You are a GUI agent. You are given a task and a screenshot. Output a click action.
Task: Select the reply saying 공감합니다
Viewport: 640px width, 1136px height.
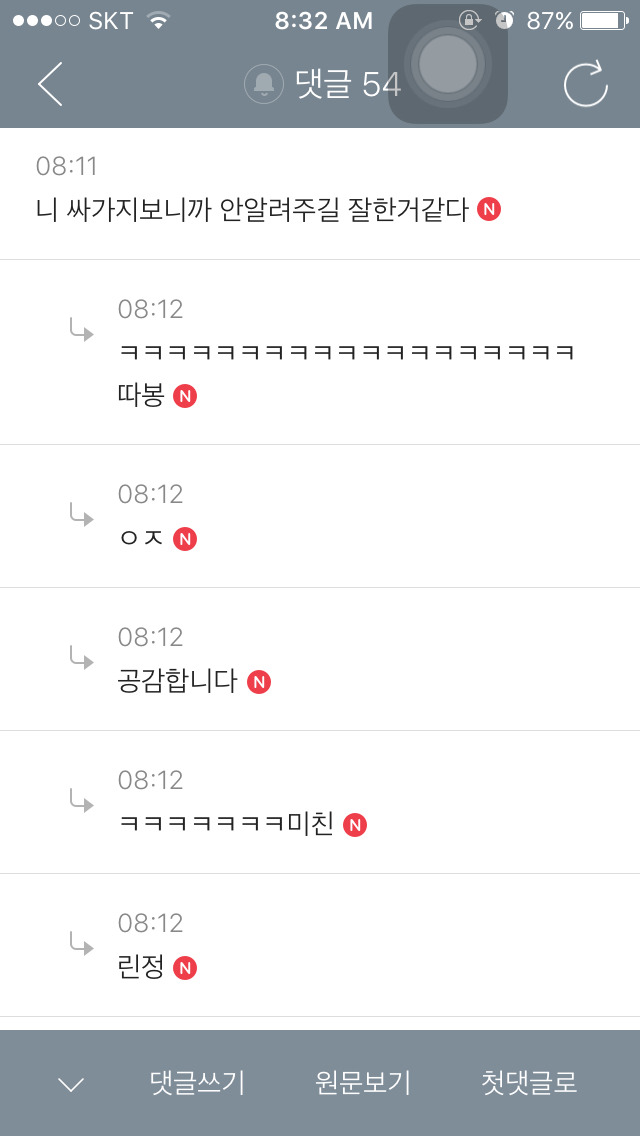tap(177, 681)
